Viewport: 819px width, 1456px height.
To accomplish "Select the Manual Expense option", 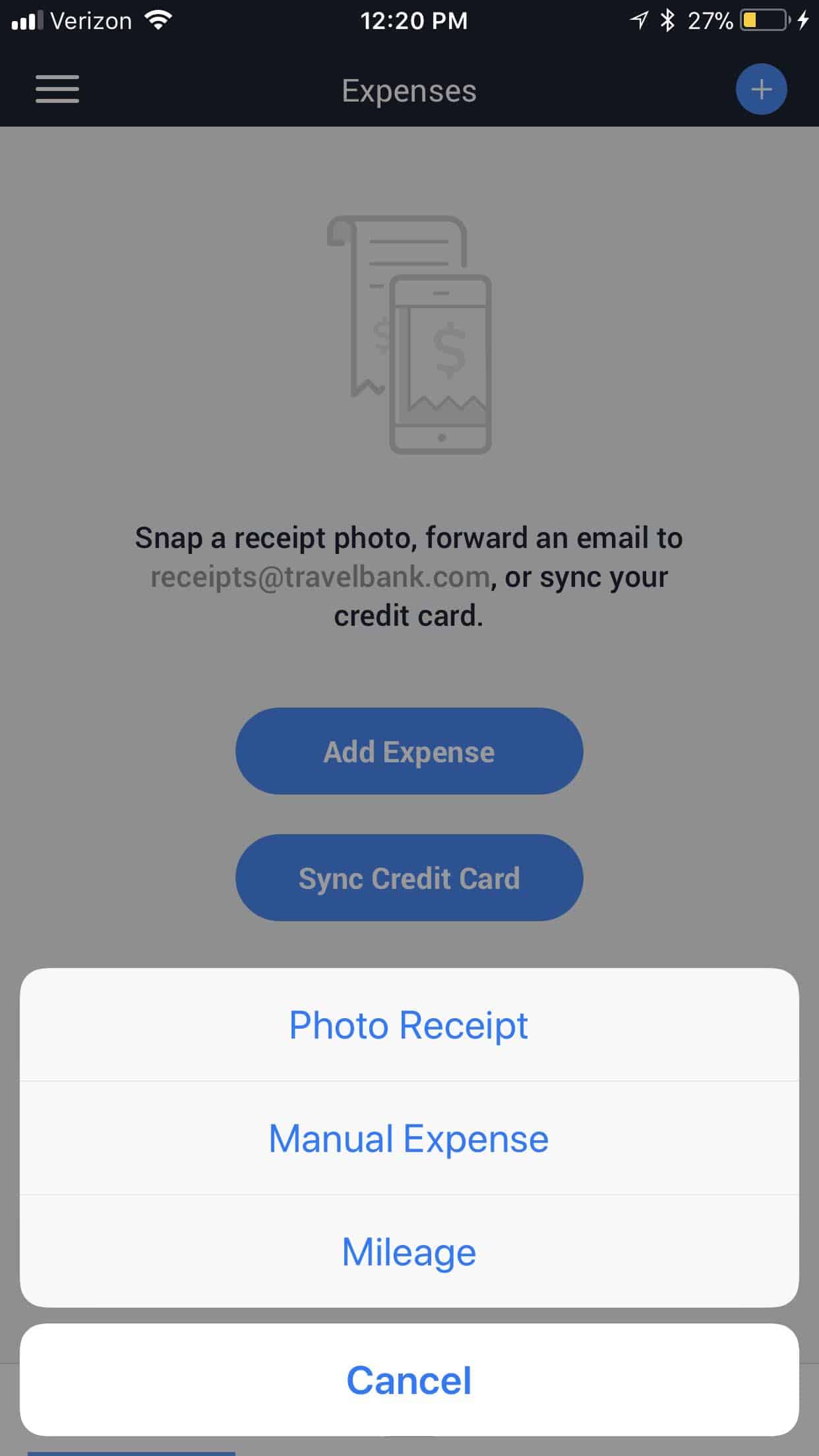I will point(409,1138).
